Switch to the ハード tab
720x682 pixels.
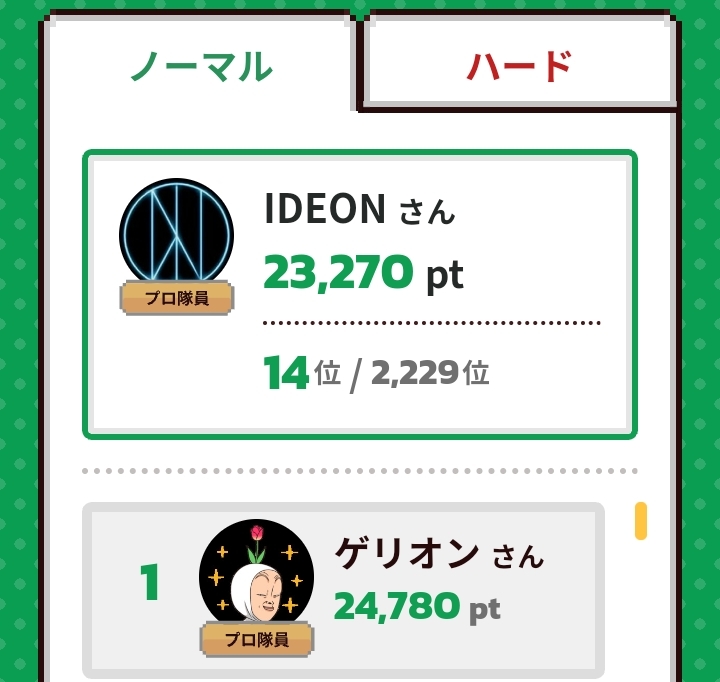[519, 63]
